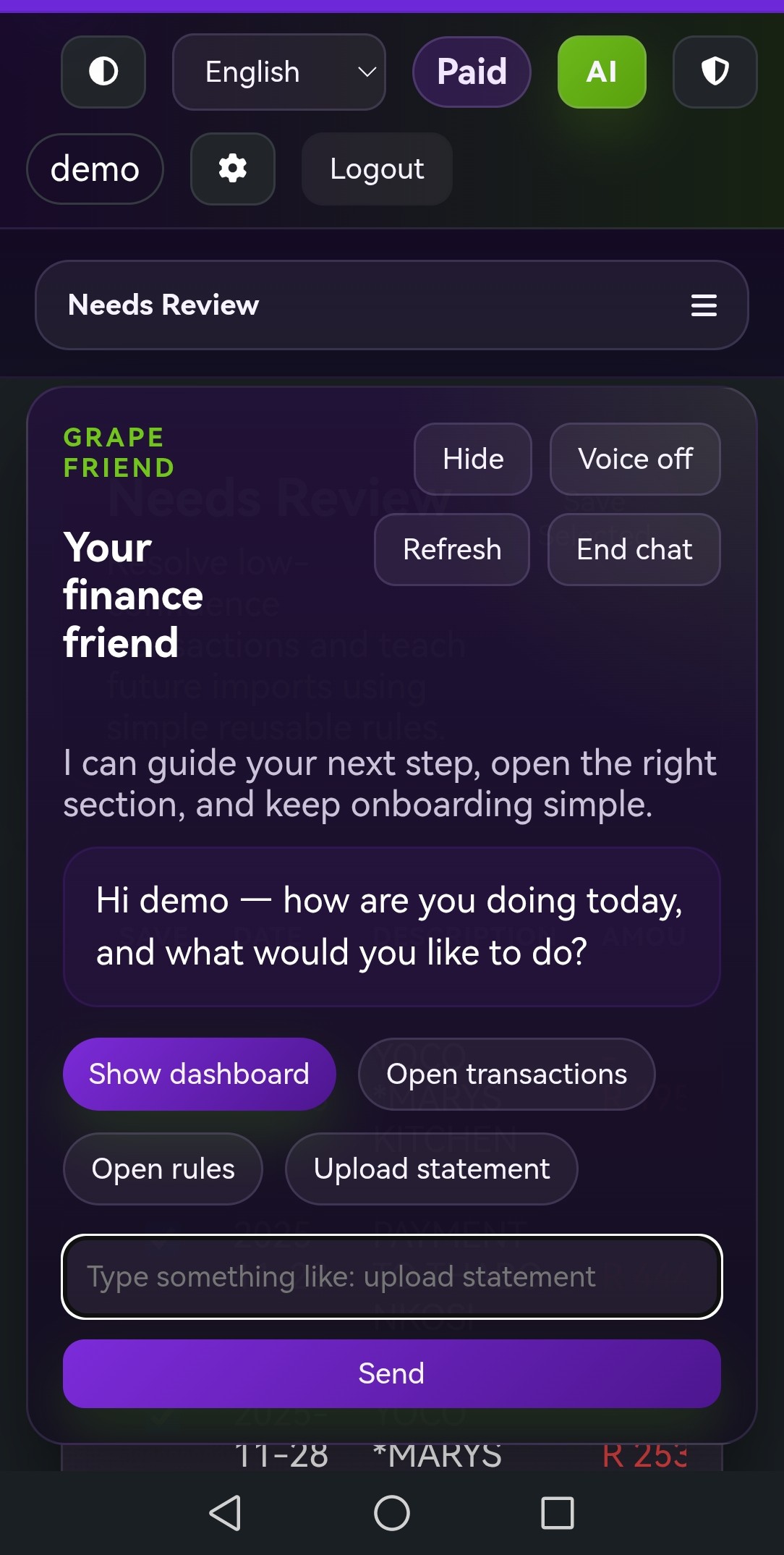Open the English language dropdown
This screenshot has height=1555, width=784.
[x=278, y=72]
